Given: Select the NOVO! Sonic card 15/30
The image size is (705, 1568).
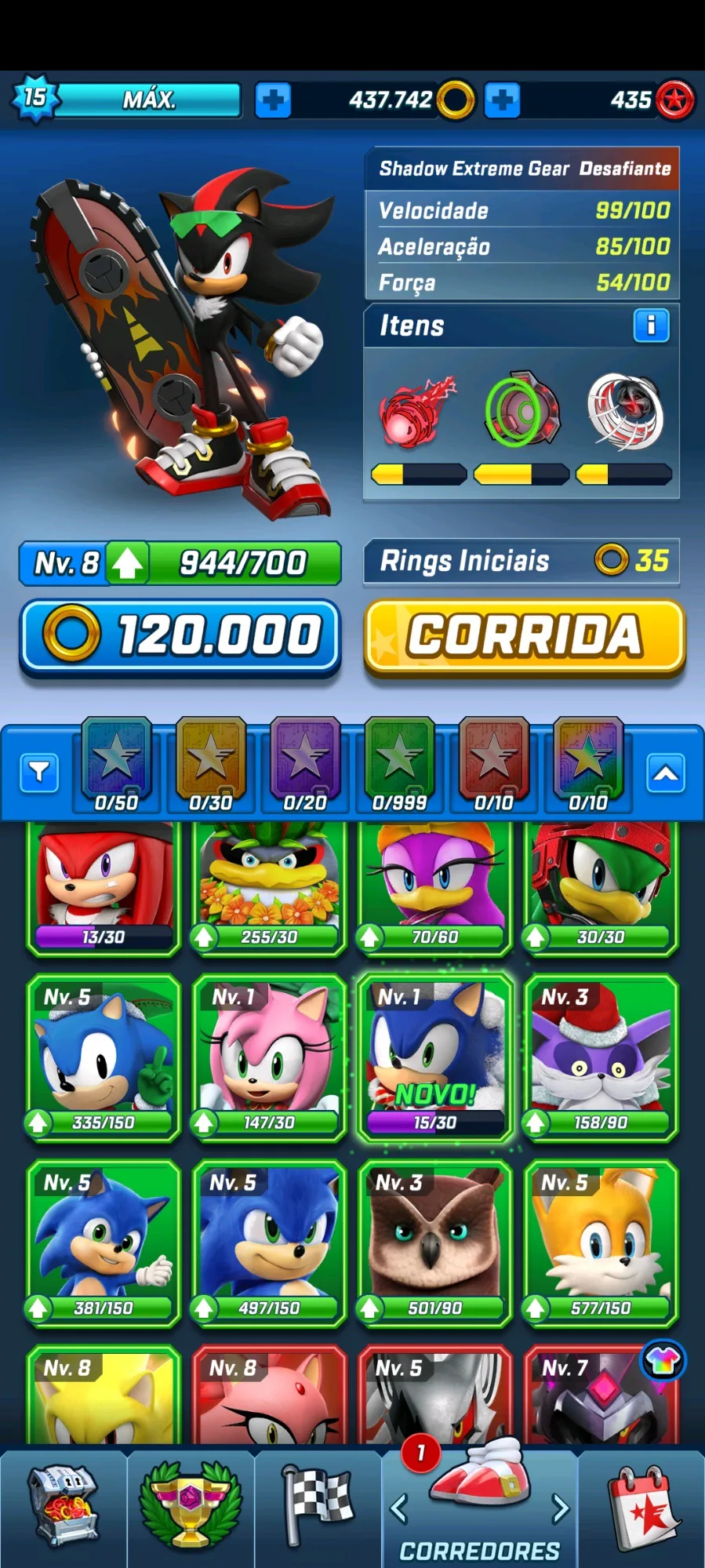Looking at the screenshot, I should [x=434, y=1056].
